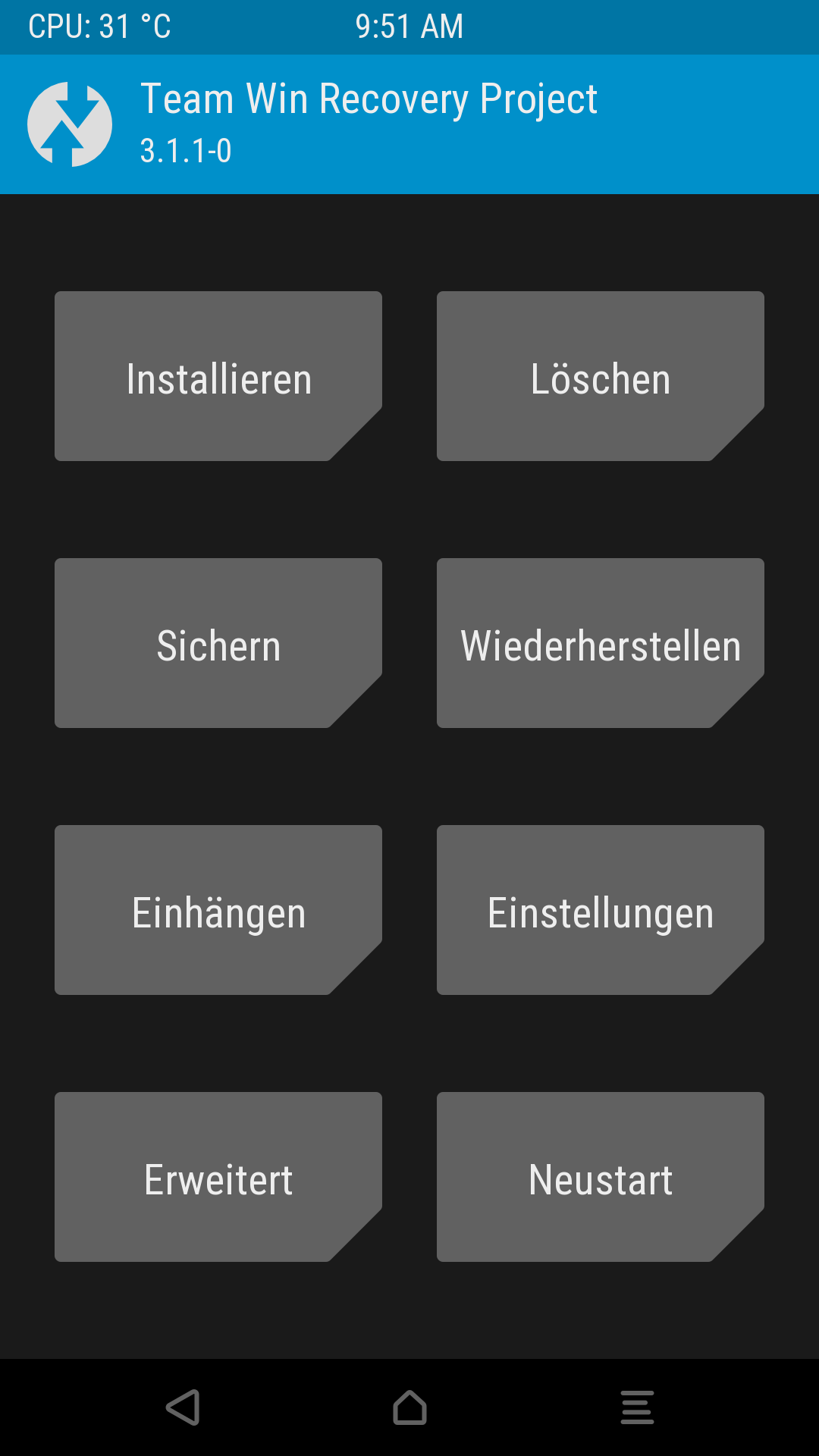Open the Installieren menu
The height and width of the screenshot is (1456, 819).
coord(218,376)
